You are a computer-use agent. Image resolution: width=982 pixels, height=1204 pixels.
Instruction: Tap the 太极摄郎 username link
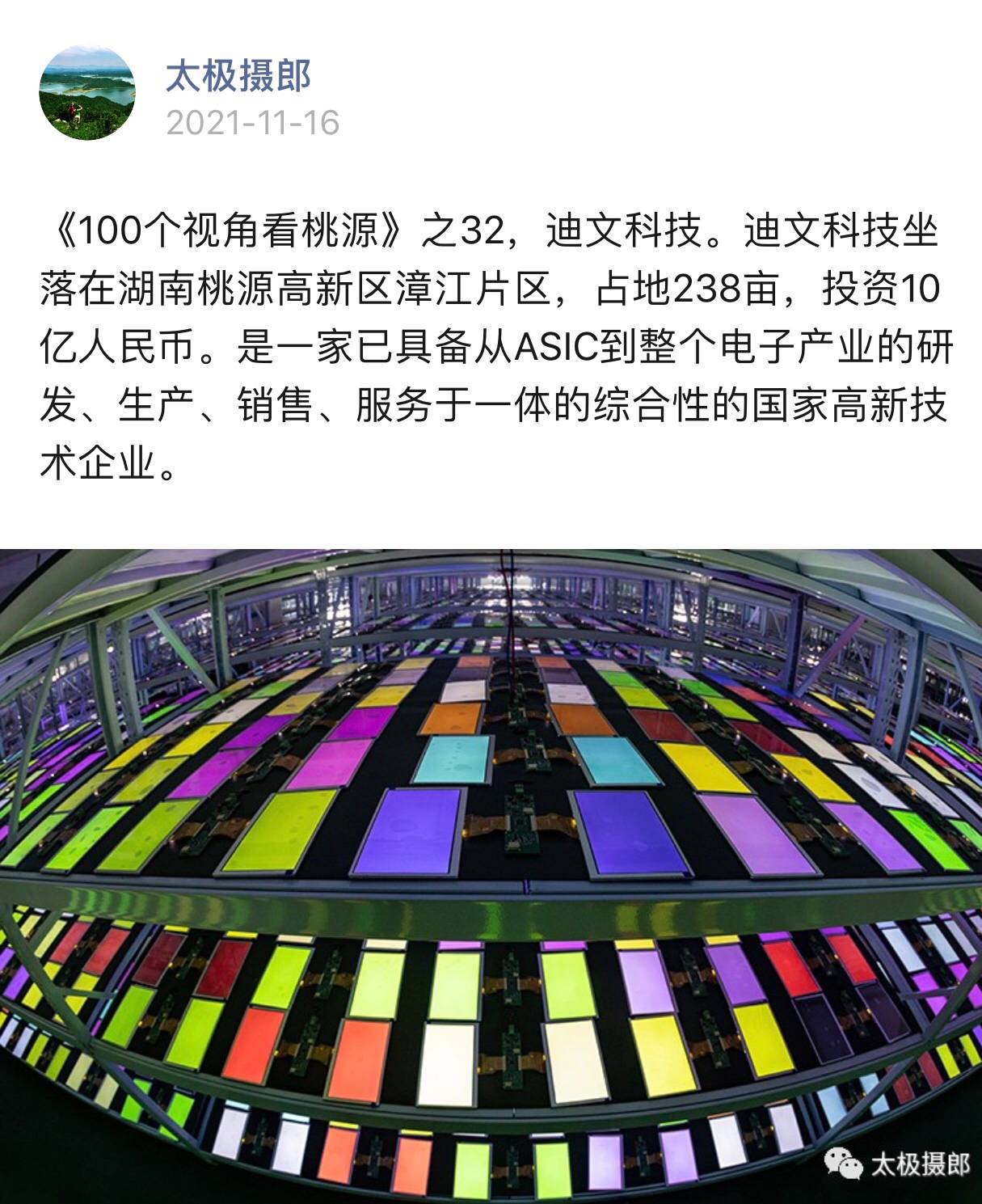click(238, 76)
